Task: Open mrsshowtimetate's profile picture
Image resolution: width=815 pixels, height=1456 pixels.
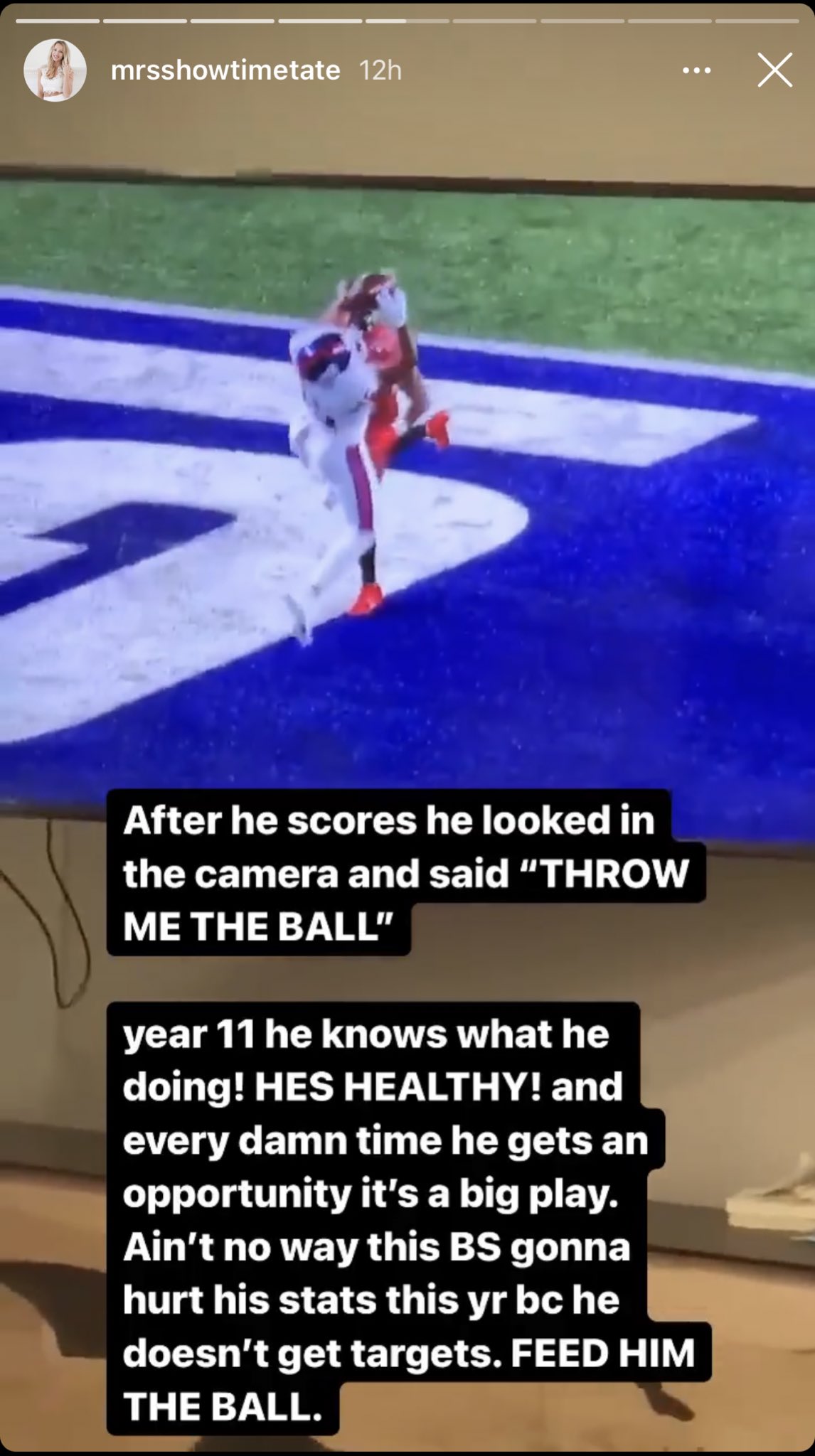Action: (x=55, y=70)
